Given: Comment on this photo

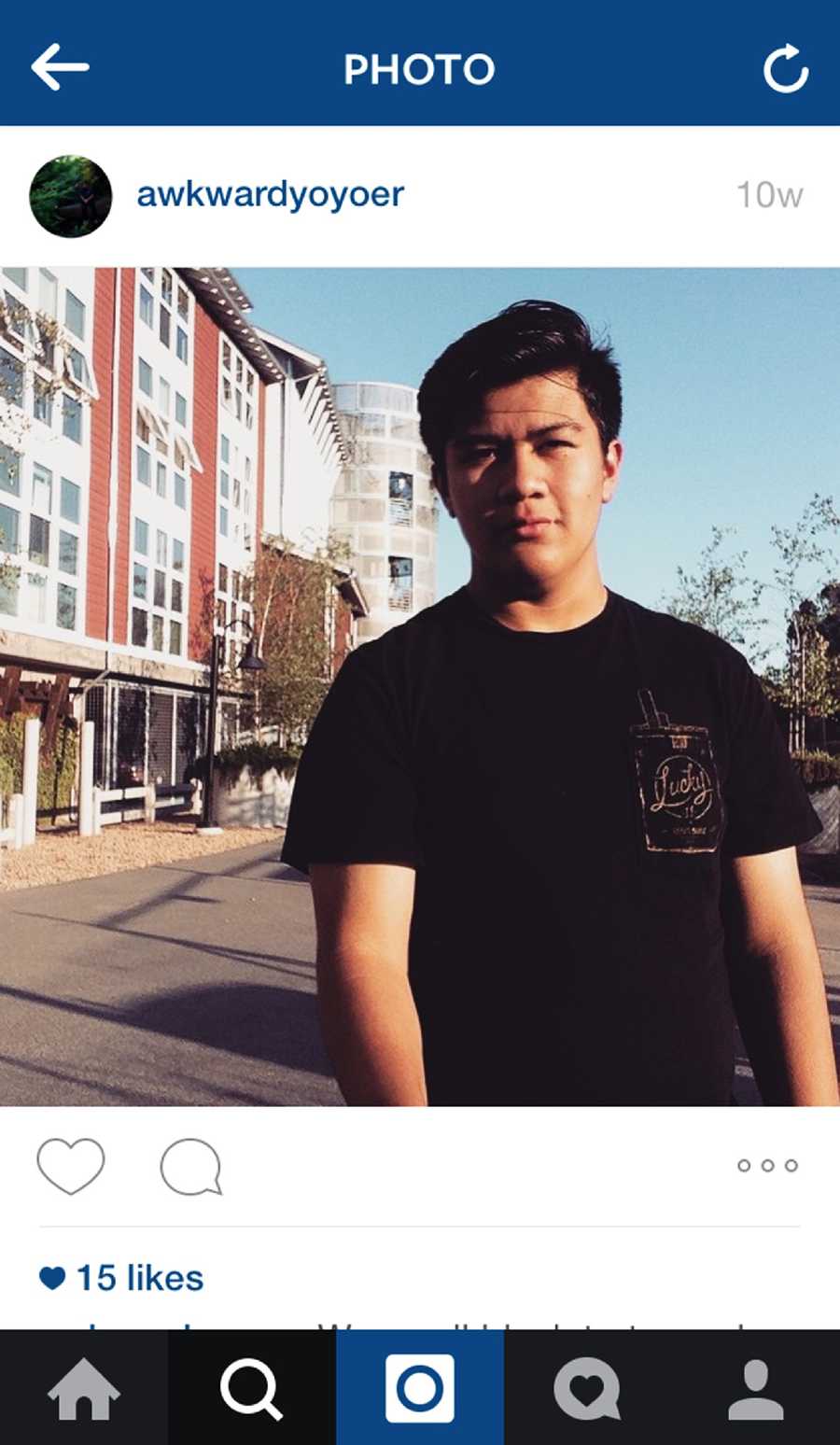Looking at the screenshot, I should pyautogui.click(x=191, y=1166).
